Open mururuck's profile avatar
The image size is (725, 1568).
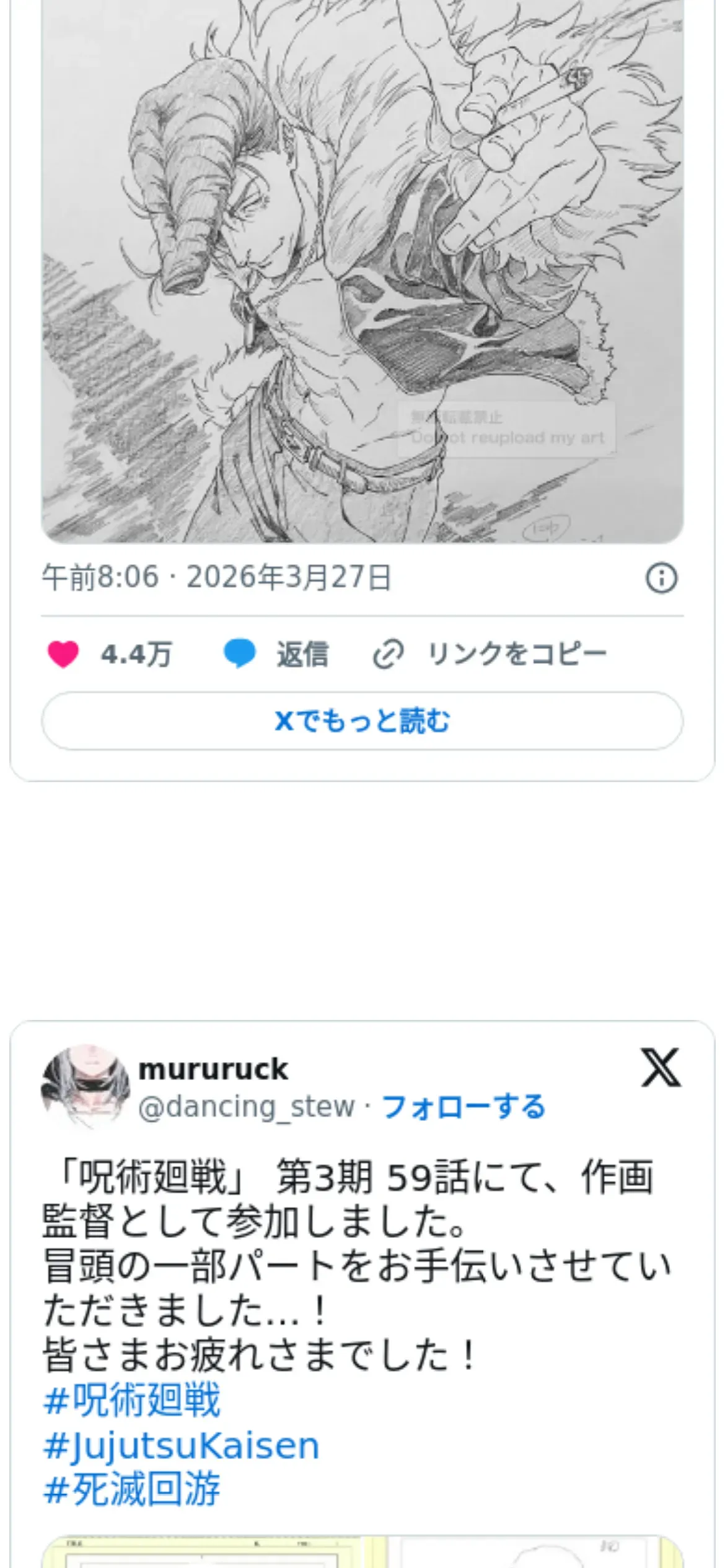pos(86,1087)
